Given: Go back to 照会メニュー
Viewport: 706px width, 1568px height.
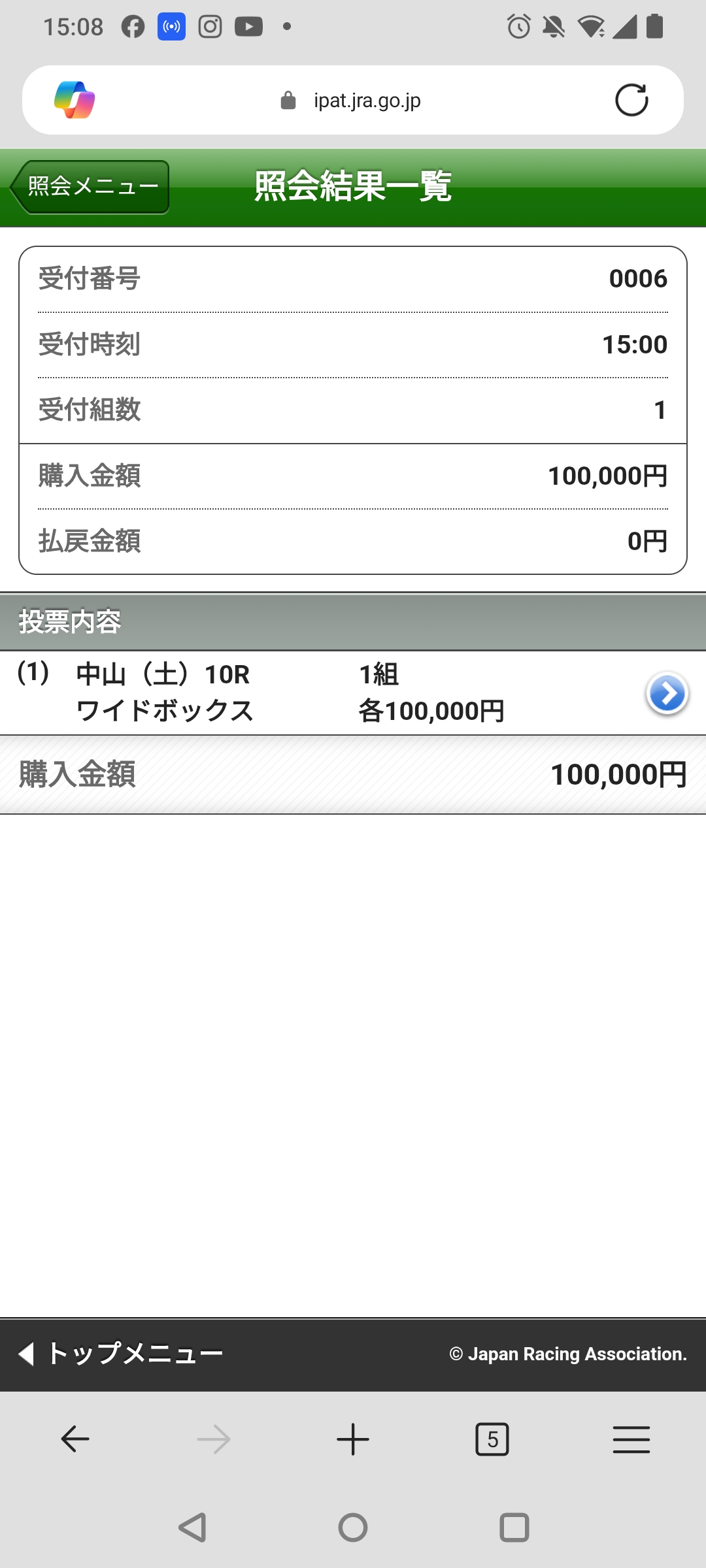Looking at the screenshot, I should click(x=90, y=187).
